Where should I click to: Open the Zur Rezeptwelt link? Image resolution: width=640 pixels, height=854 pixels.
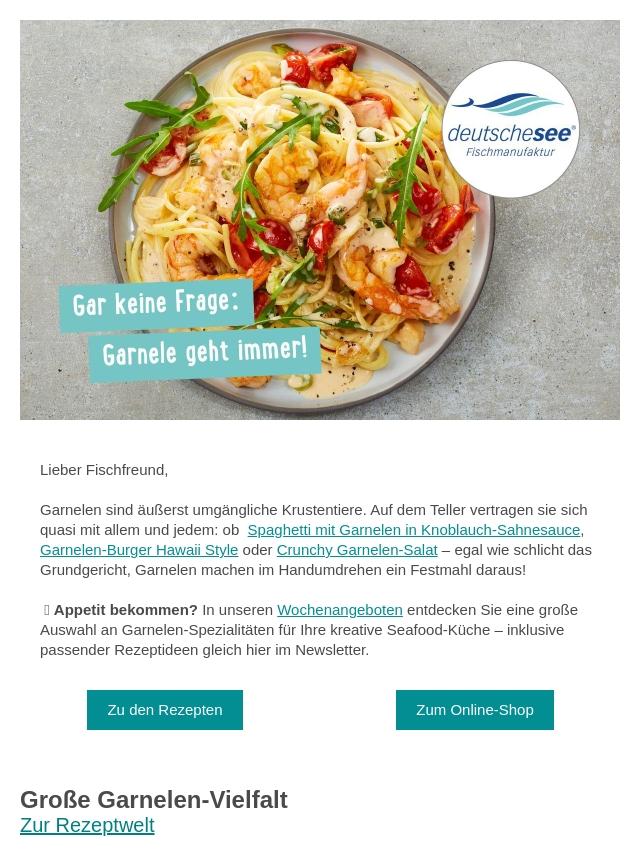pos(87,826)
